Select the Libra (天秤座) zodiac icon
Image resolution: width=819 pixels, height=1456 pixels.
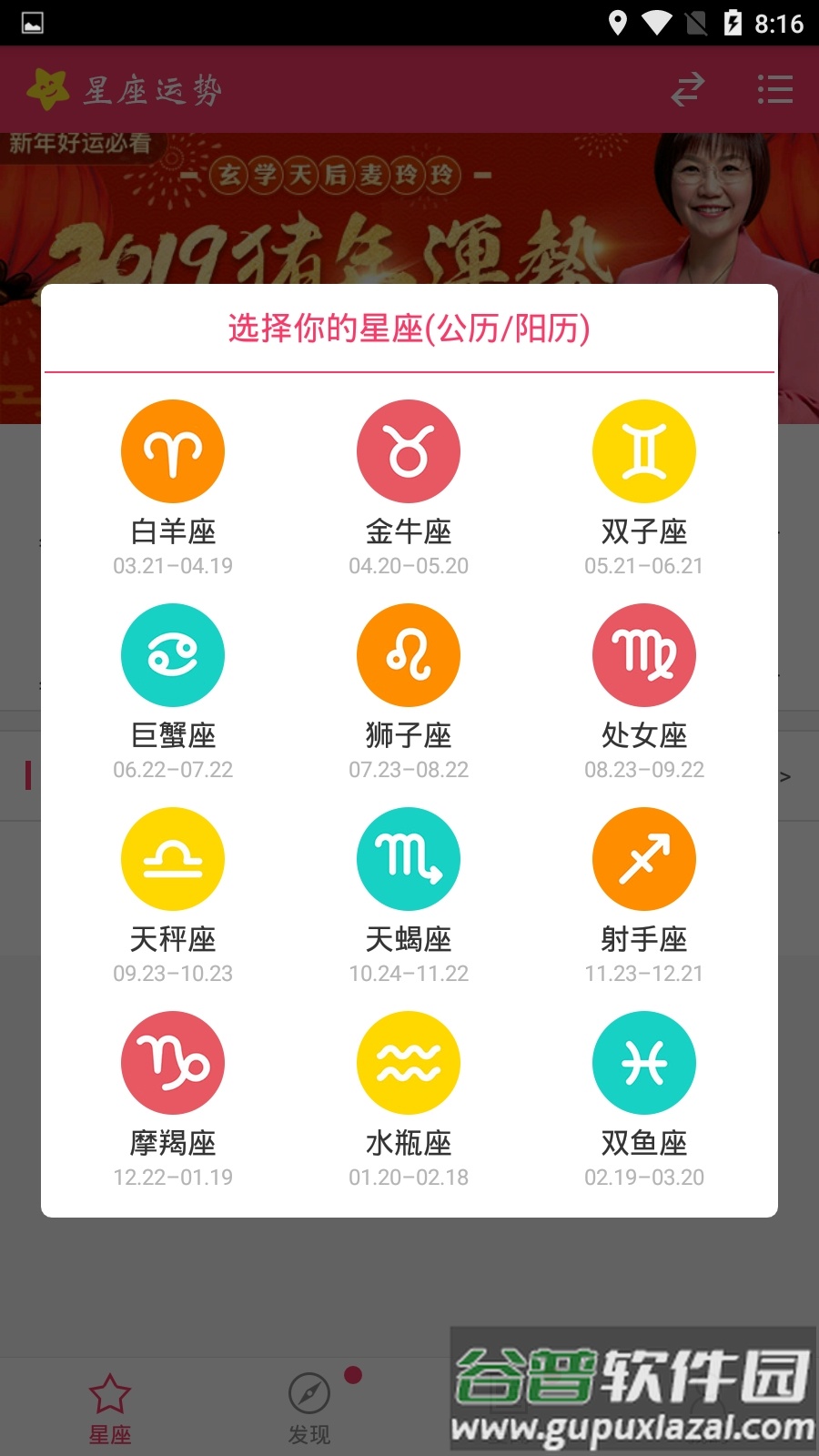[x=173, y=858]
